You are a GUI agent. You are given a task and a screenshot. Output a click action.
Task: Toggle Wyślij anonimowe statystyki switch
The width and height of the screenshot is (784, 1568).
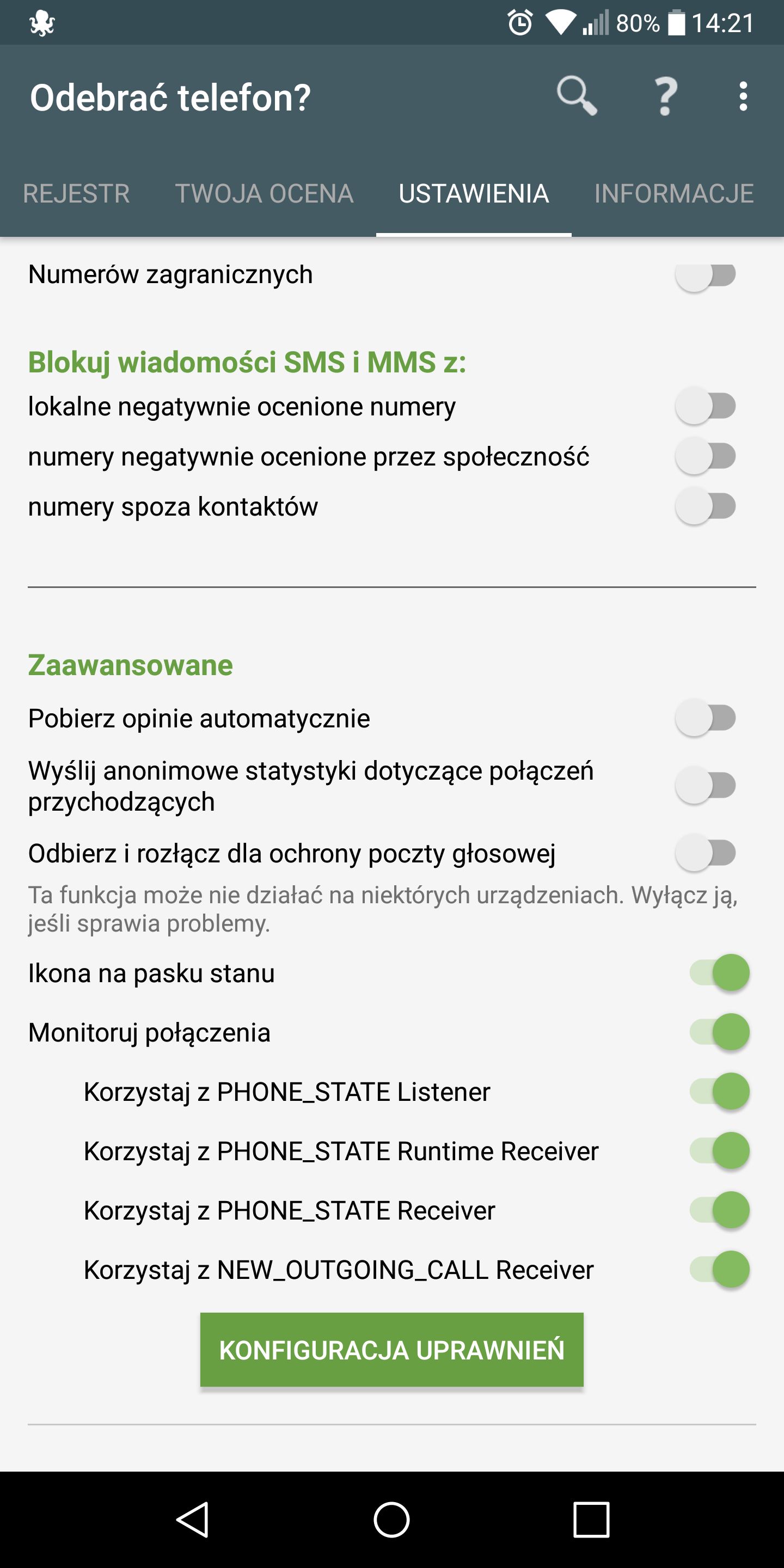tap(706, 786)
